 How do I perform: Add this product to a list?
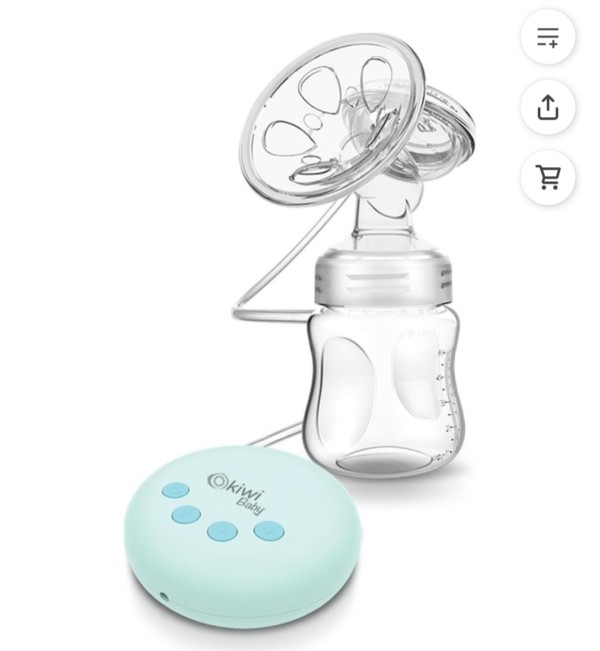point(548,38)
